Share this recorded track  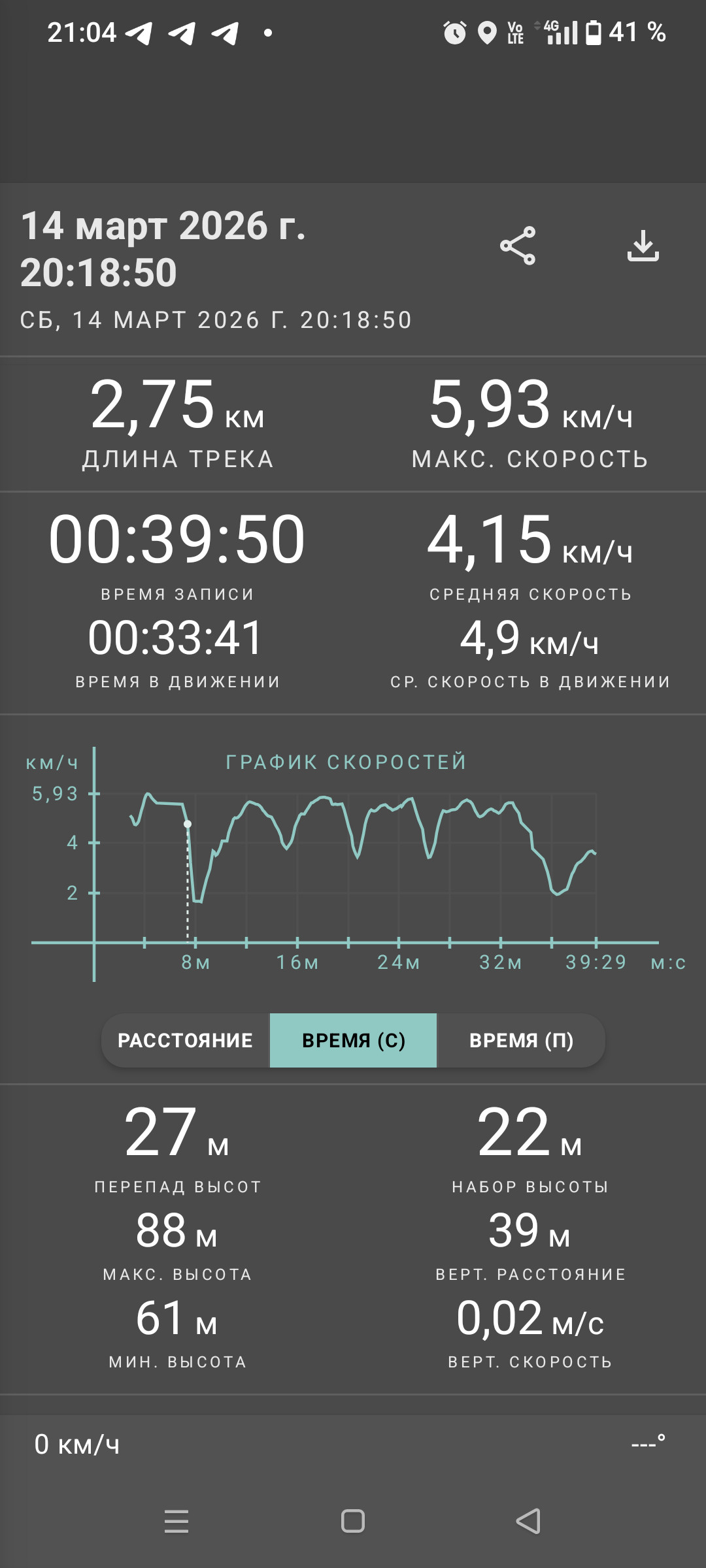point(518,246)
